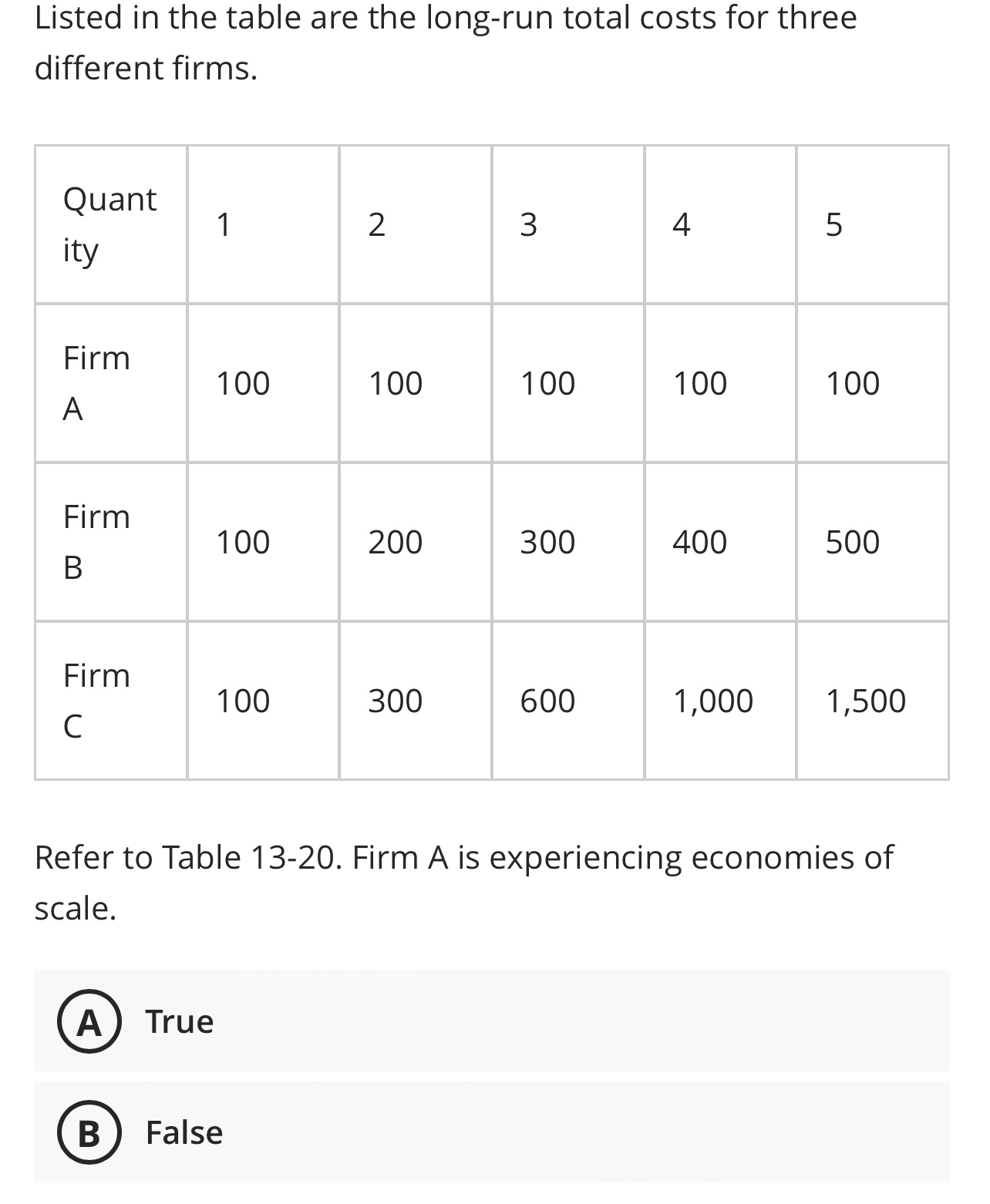Click Firm B's cost of 200
The image size is (990, 1204).
[396, 541]
